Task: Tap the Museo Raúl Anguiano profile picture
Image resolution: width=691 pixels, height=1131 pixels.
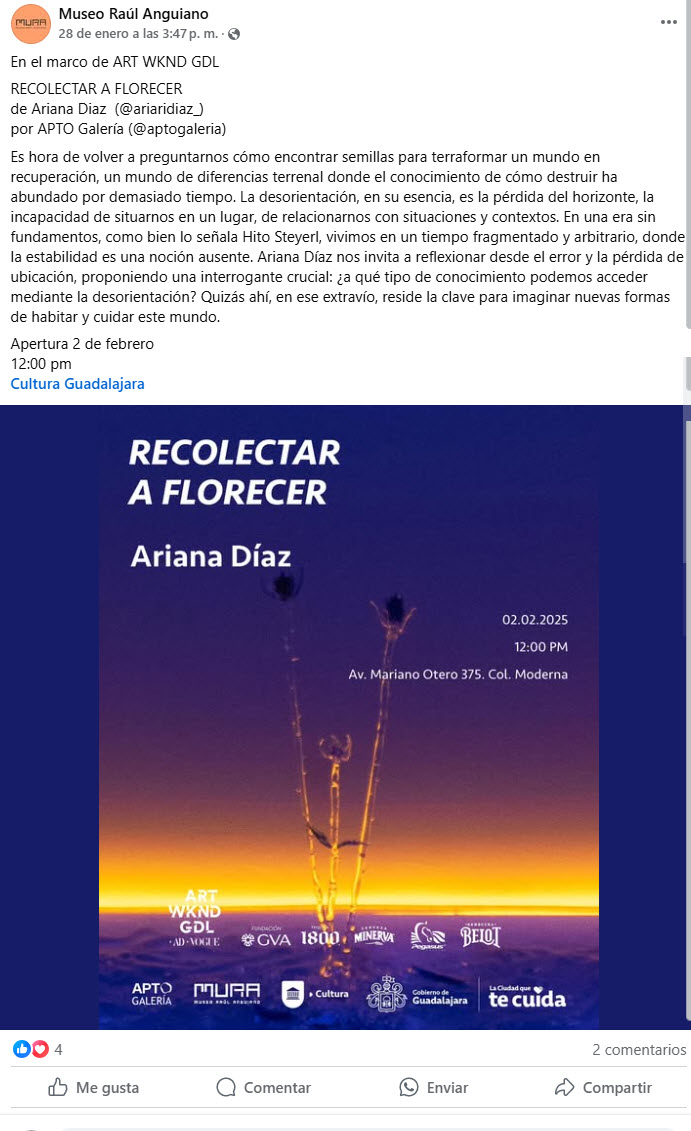Action: pos(31,23)
